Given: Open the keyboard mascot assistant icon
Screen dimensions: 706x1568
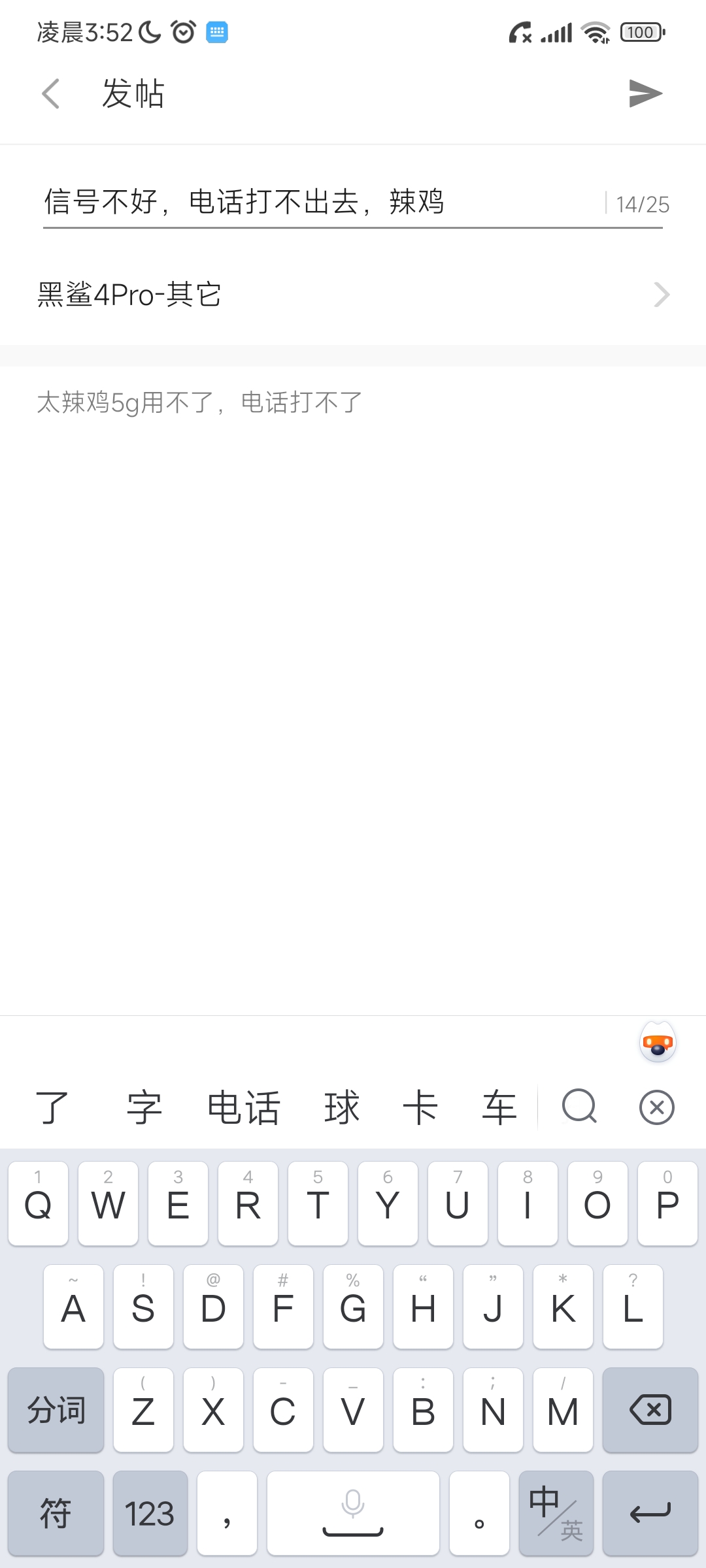Looking at the screenshot, I should pos(658,1043).
